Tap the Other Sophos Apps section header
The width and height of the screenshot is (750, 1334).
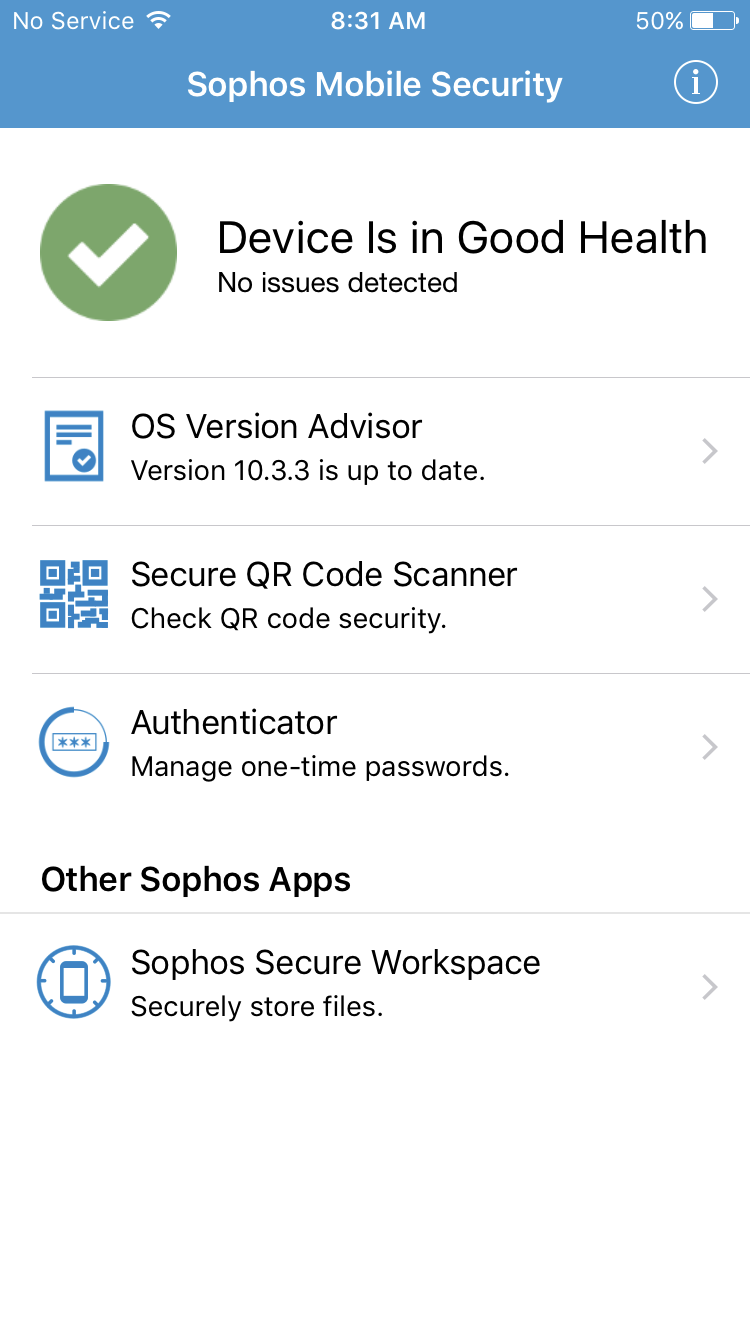pyautogui.click(x=195, y=879)
